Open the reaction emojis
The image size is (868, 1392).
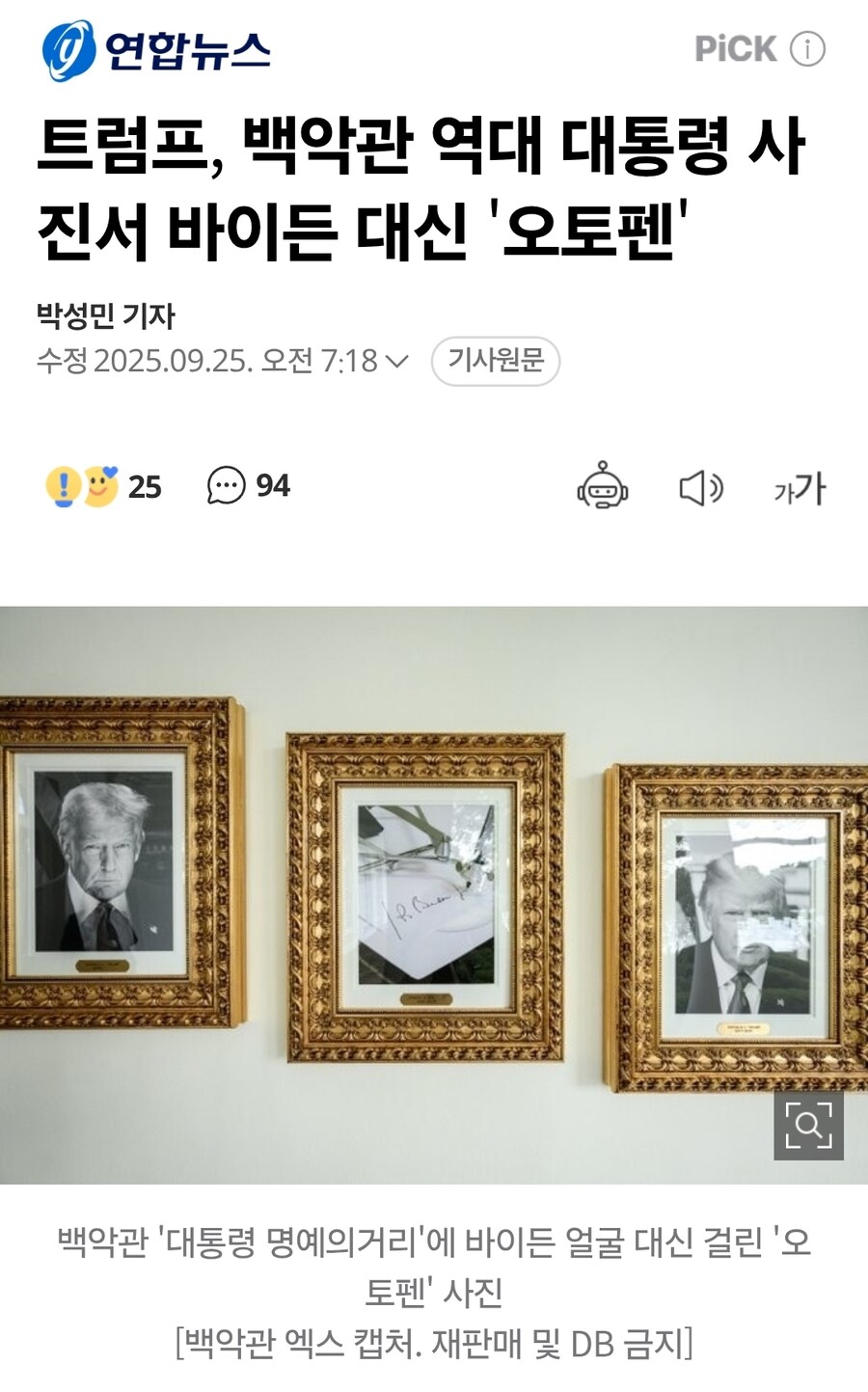pyautogui.click(x=102, y=486)
